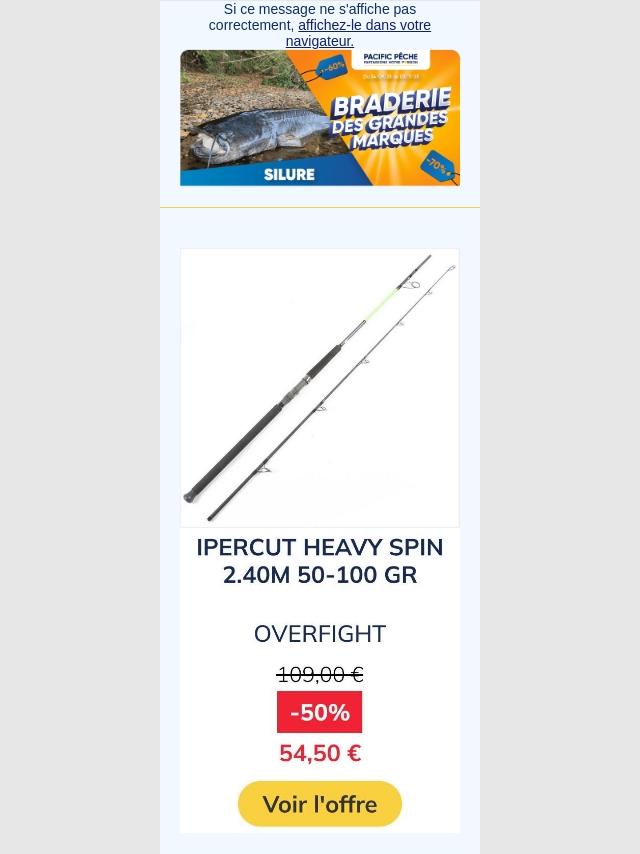
Task: View the Ipercut Heavy Spin rod image
Action: (320, 388)
